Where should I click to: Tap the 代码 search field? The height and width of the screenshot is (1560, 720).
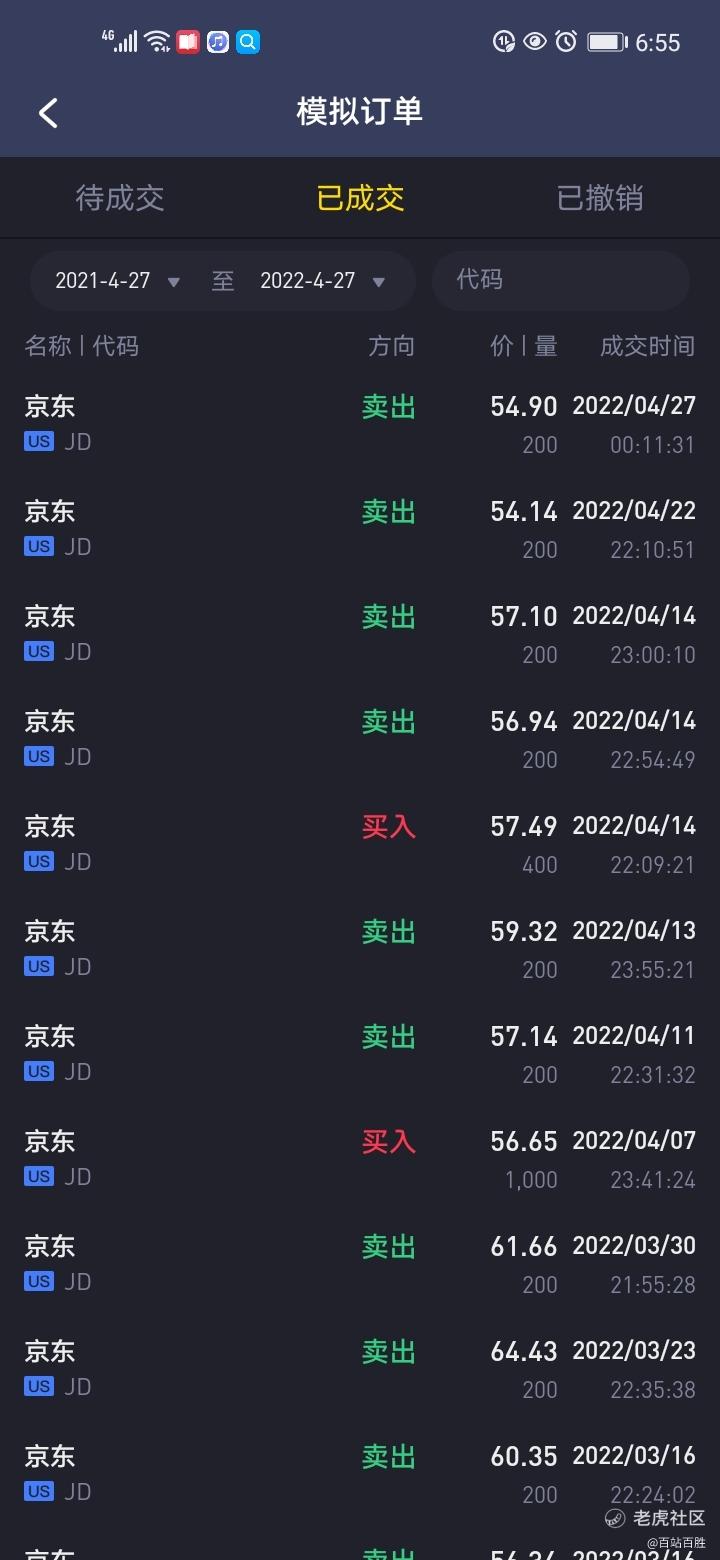[561, 280]
